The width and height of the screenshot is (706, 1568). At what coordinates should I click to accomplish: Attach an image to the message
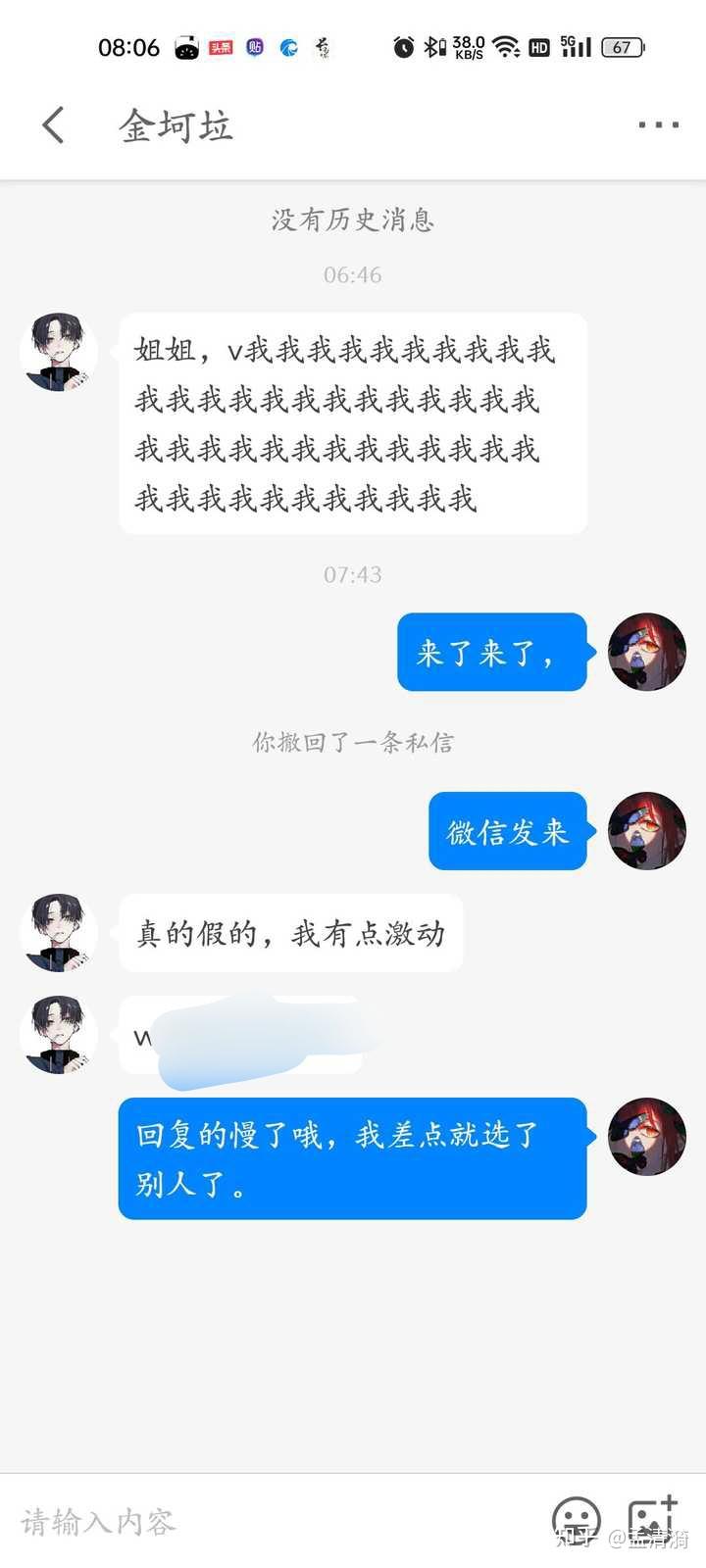click(x=651, y=1521)
